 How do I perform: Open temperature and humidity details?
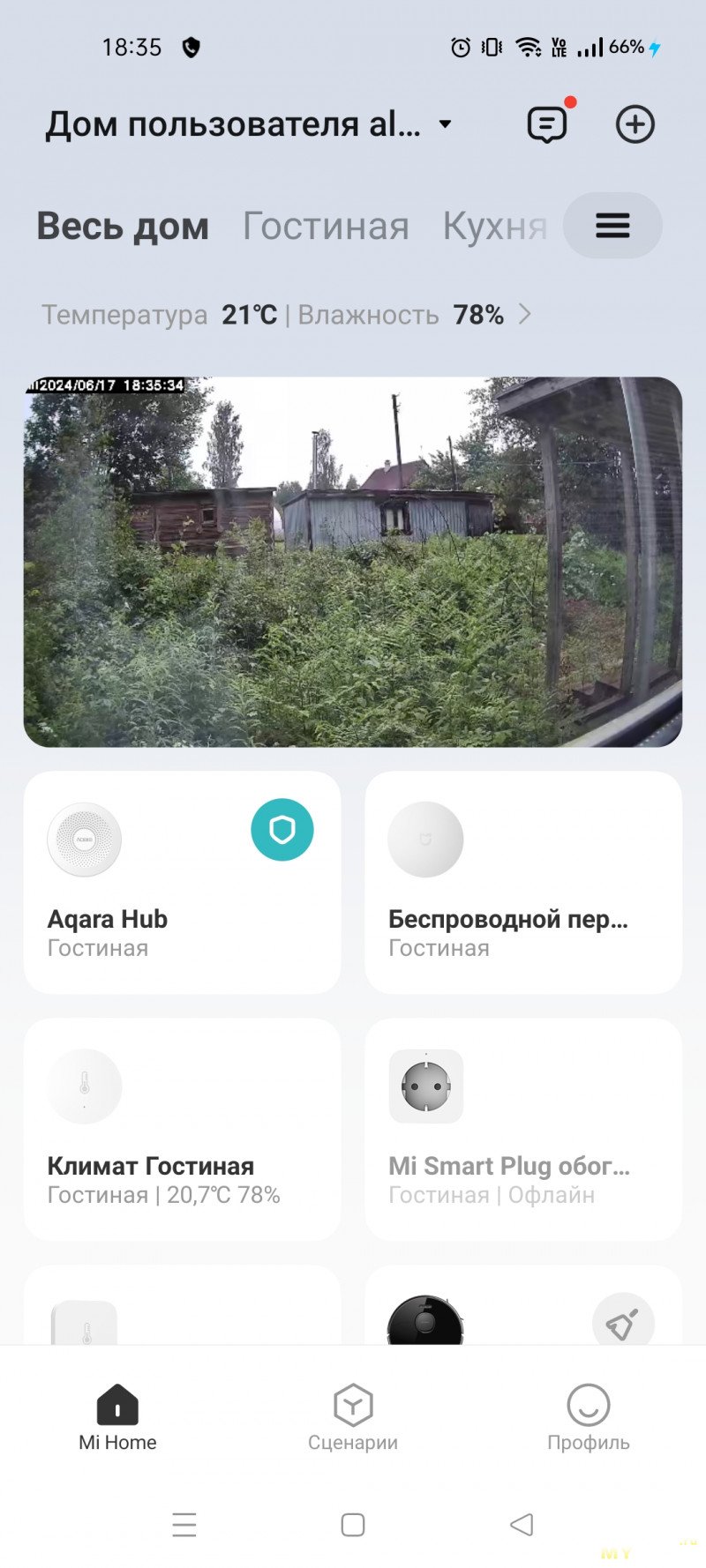point(287,315)
